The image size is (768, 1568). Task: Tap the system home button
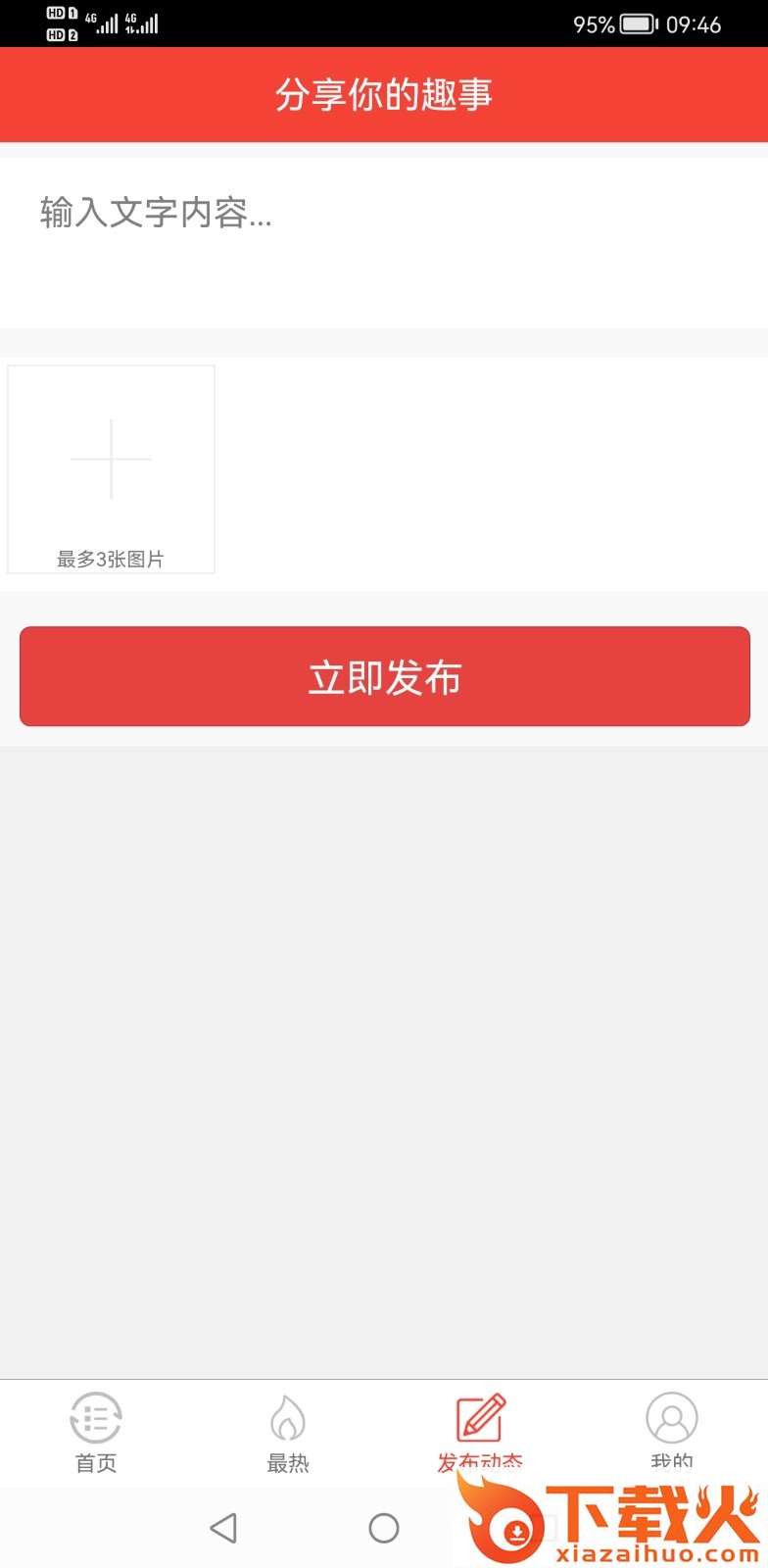tap(384, 1527)
